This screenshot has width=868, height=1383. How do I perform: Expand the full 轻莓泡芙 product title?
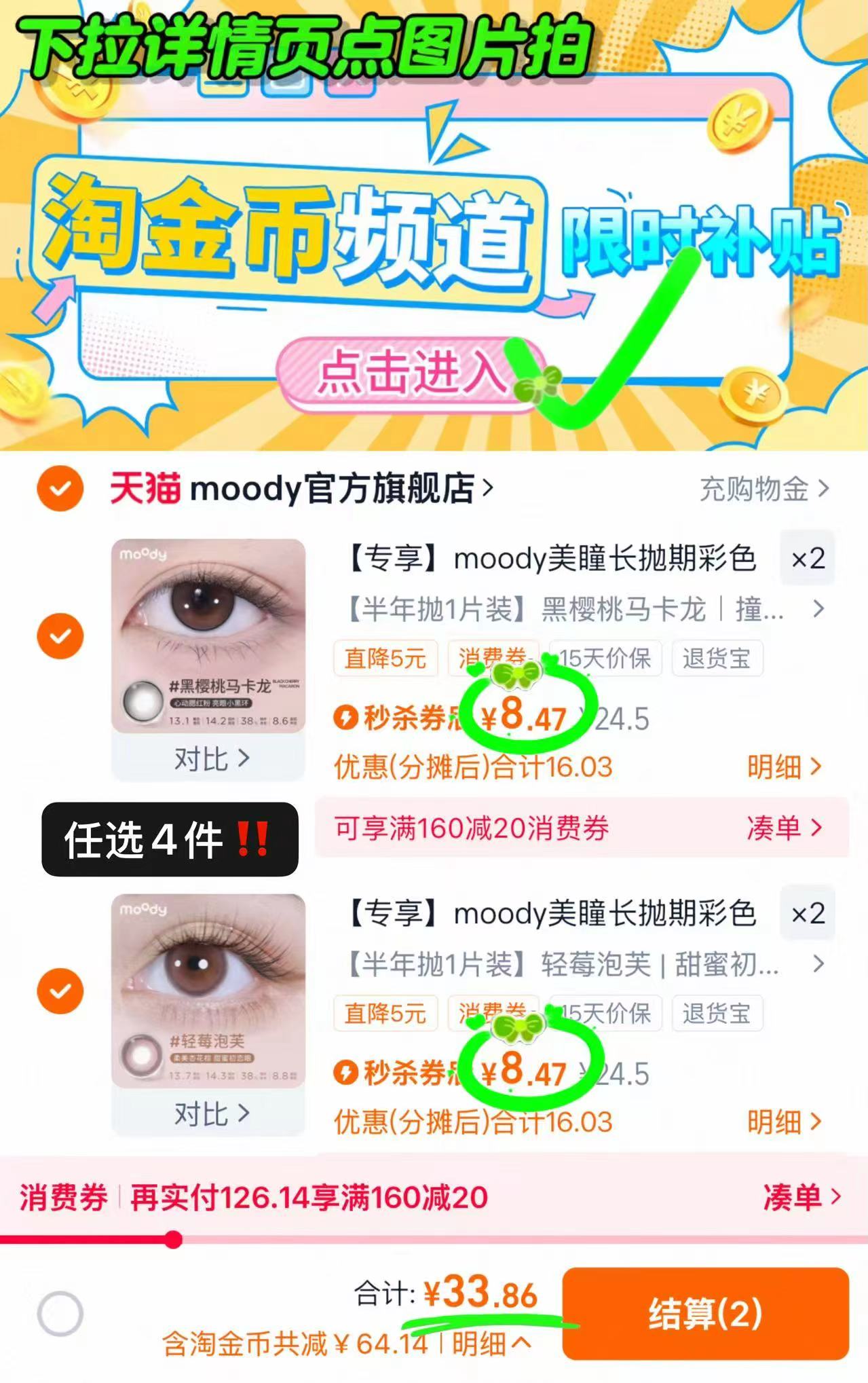[x=820, y=963]
